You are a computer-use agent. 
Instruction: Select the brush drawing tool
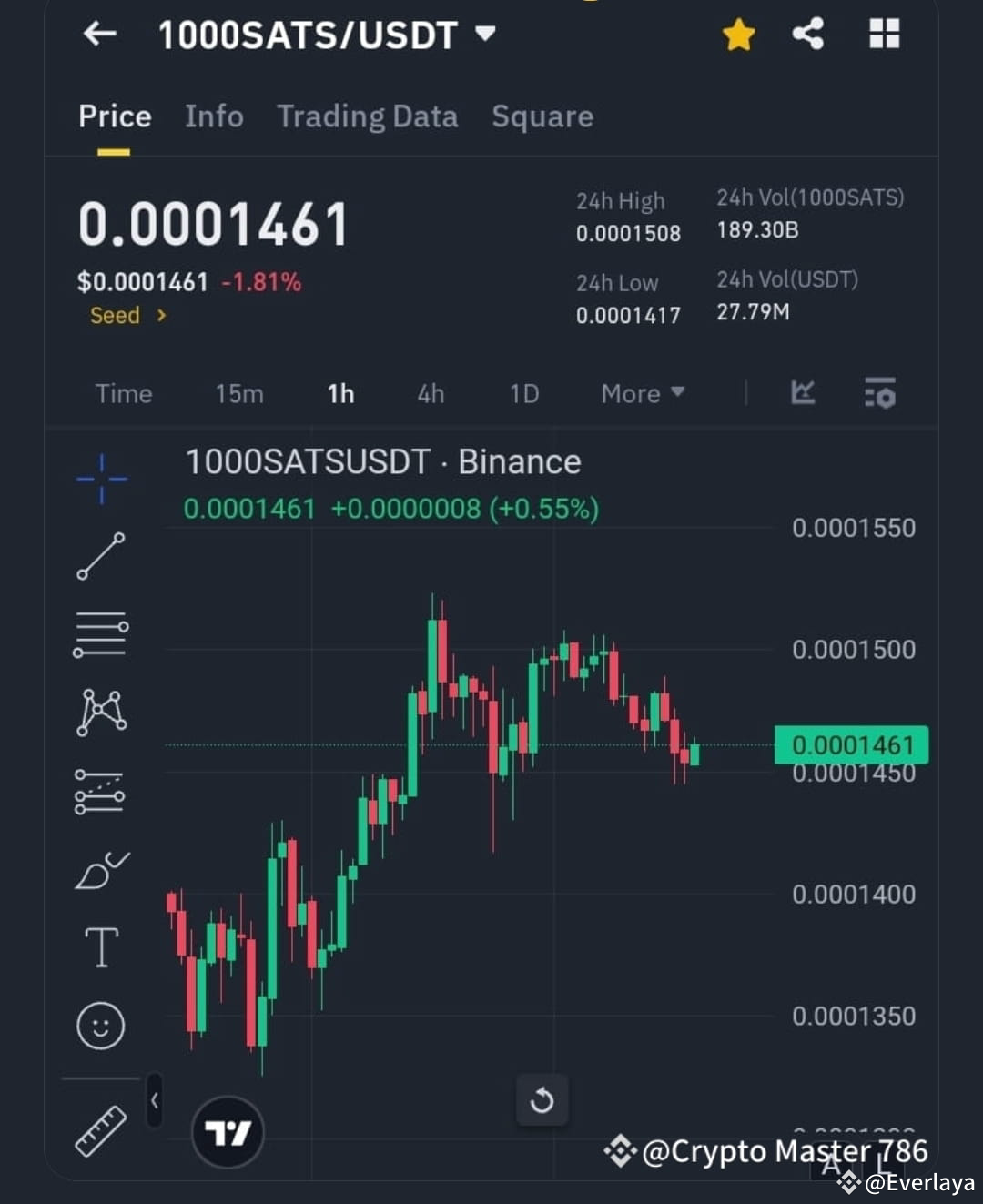click(100, 869)
